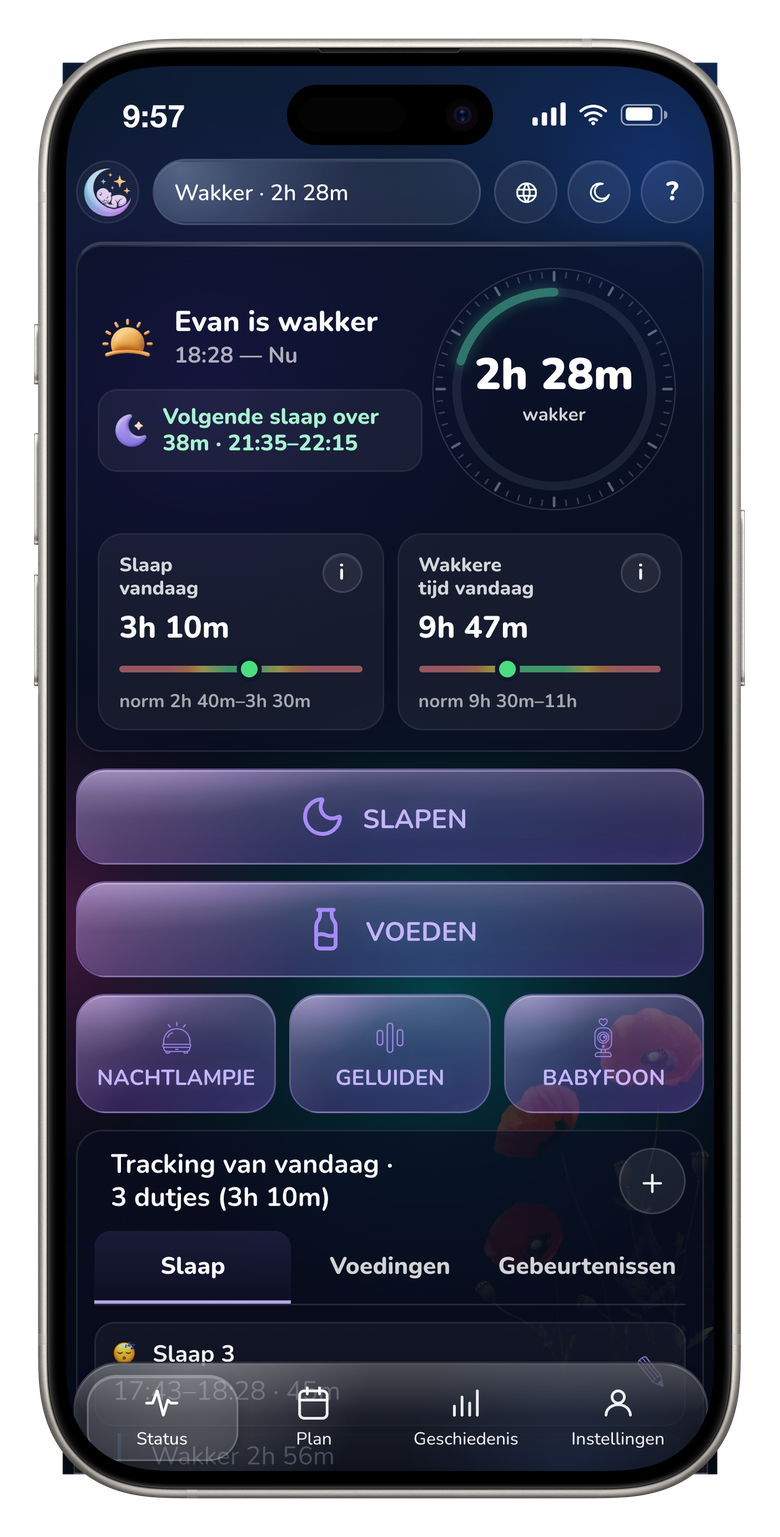The width and height of the screenshot is (780, 1537).
Task: Edit the Slaap 3 entry
Action: [650, 1370]
